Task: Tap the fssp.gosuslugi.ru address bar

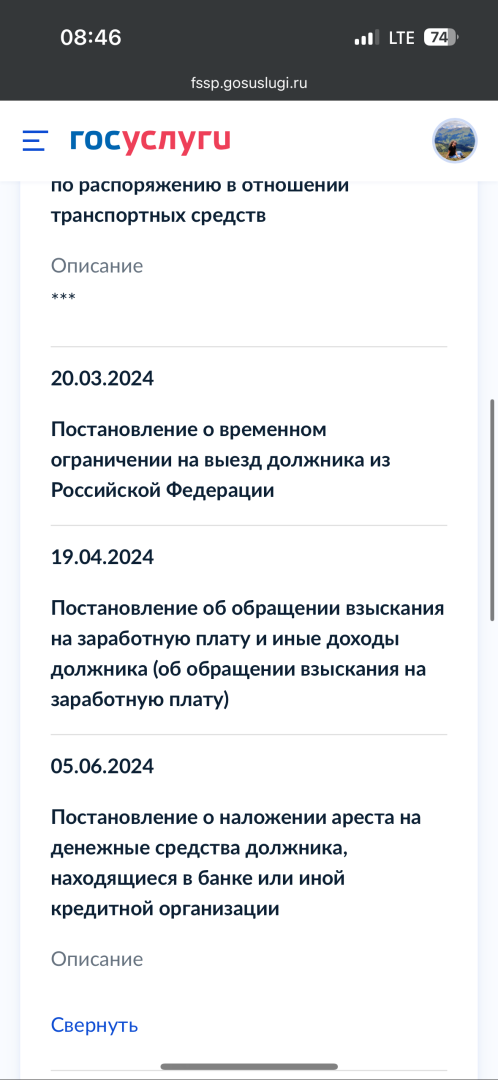Action: click(x=249, y=83)
